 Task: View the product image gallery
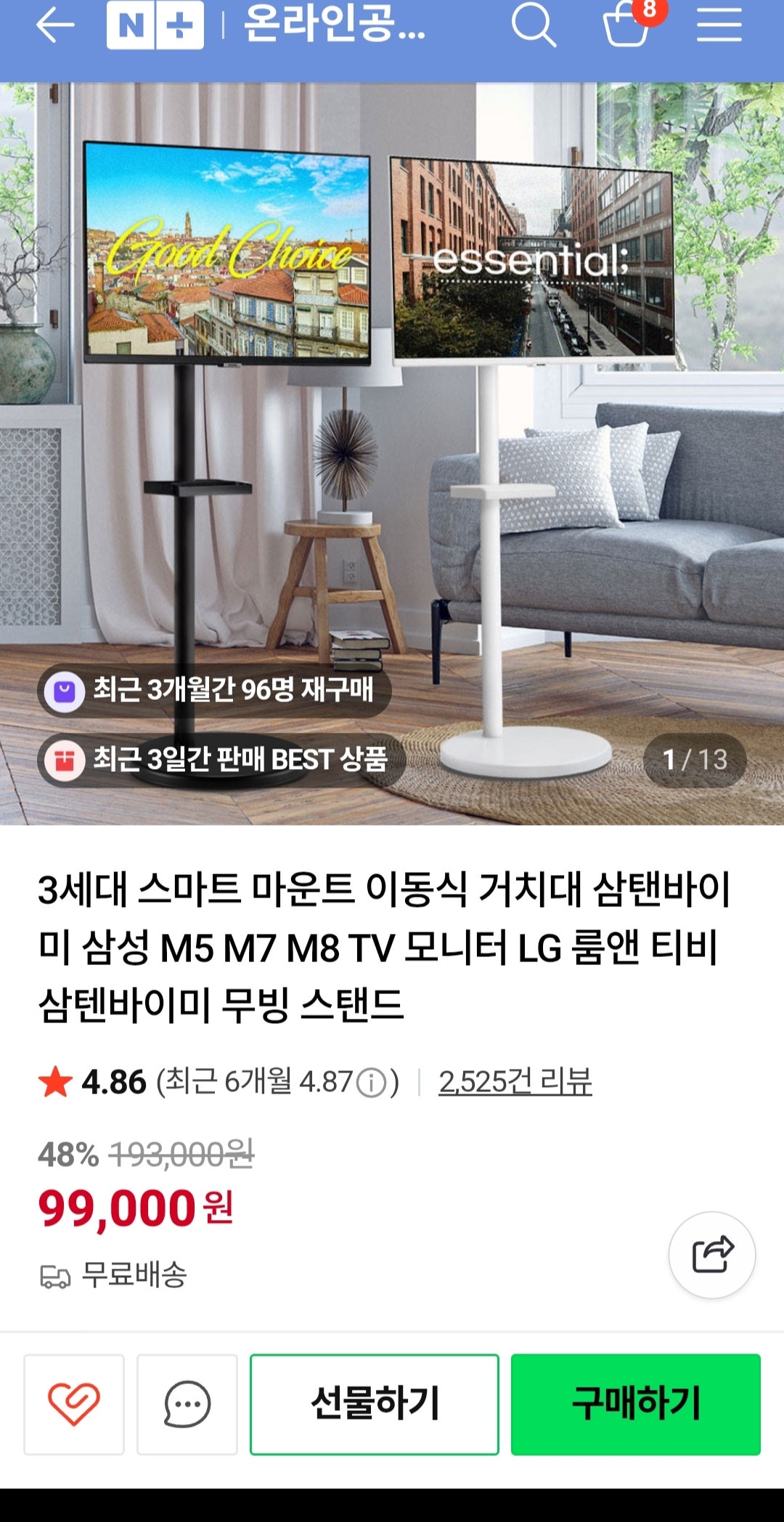pyautogui.click(x=392, y=450)
